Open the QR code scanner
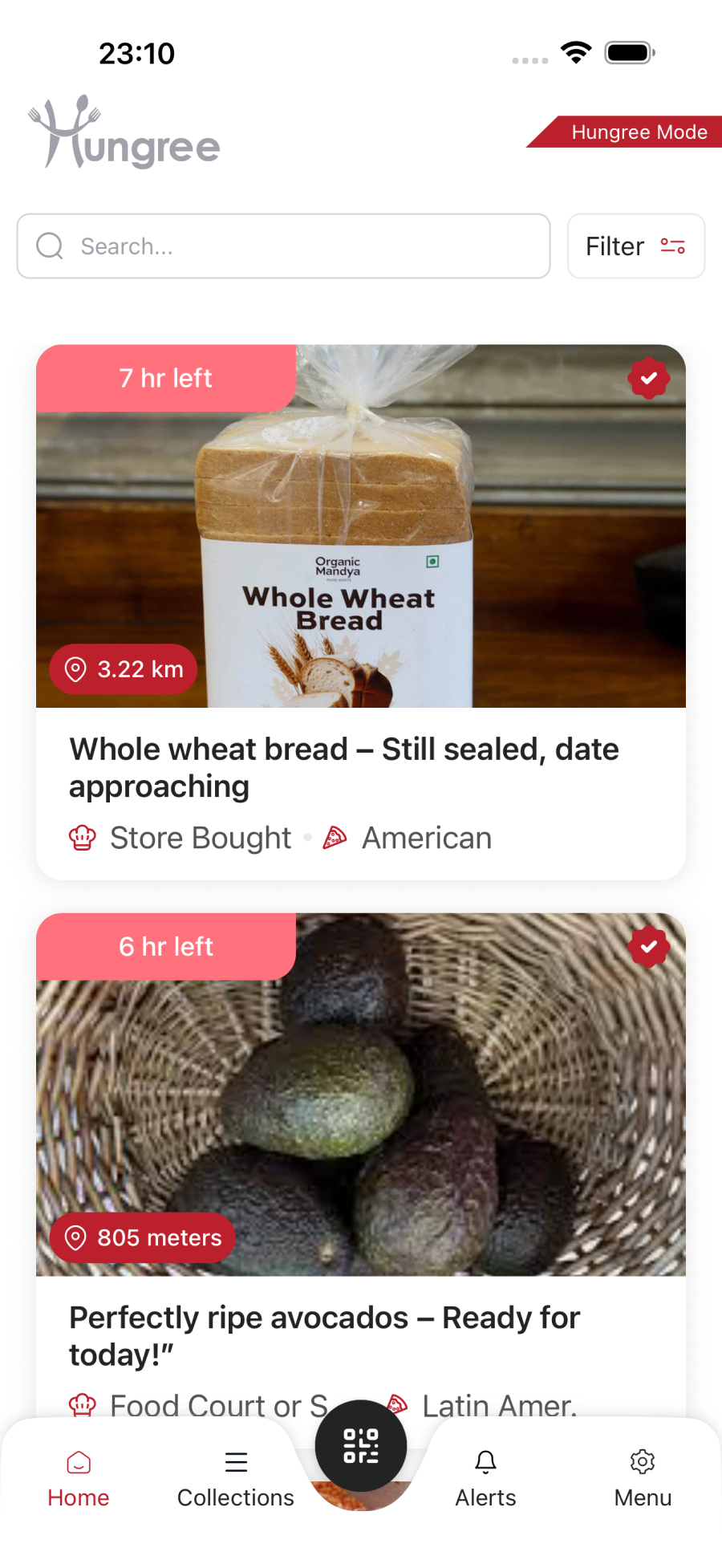The image size is (722, 1568). 361,1446
